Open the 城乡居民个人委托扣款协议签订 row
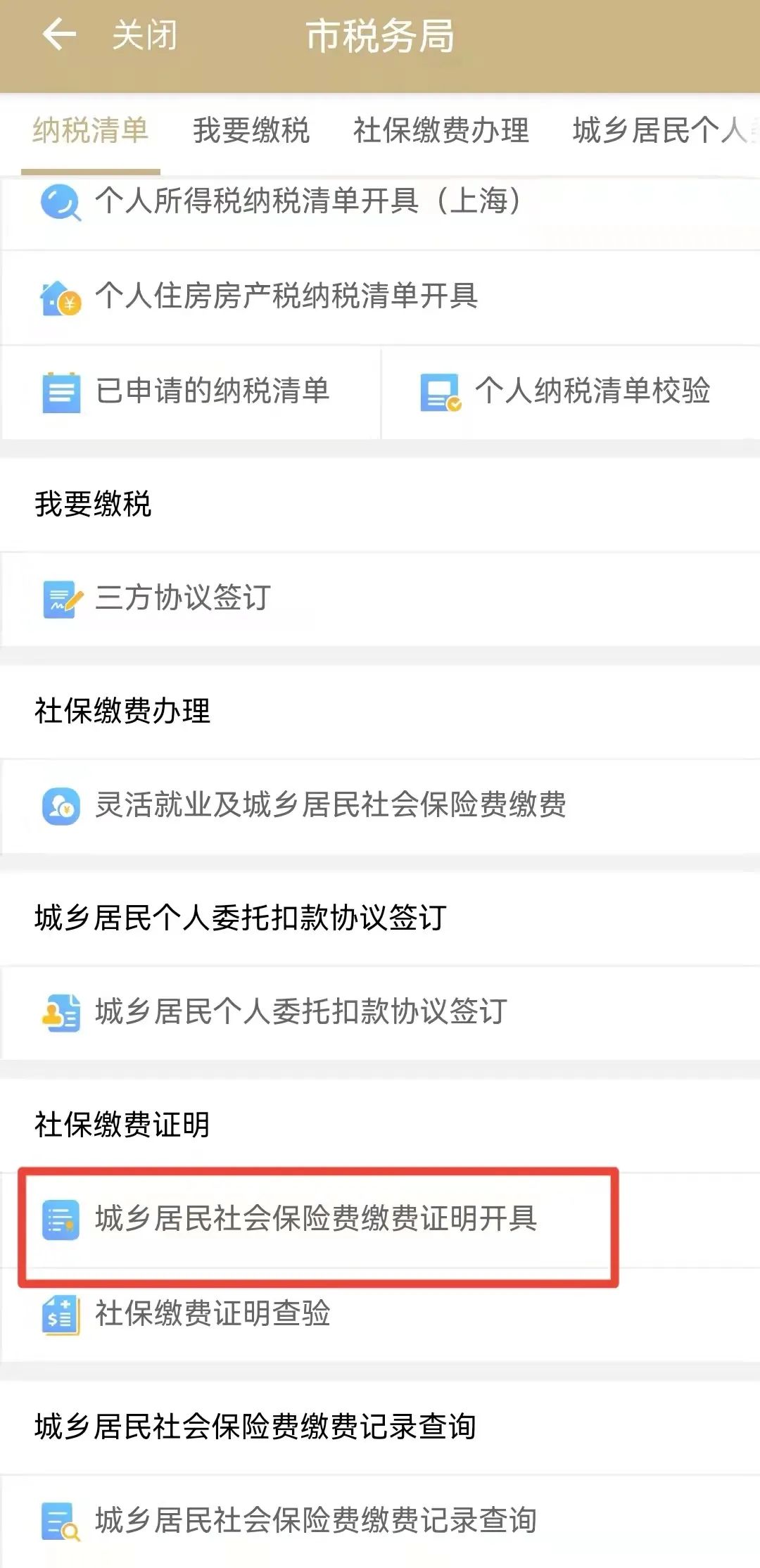Screen dimensions: 760x1568 click(x=380, y=1013)
